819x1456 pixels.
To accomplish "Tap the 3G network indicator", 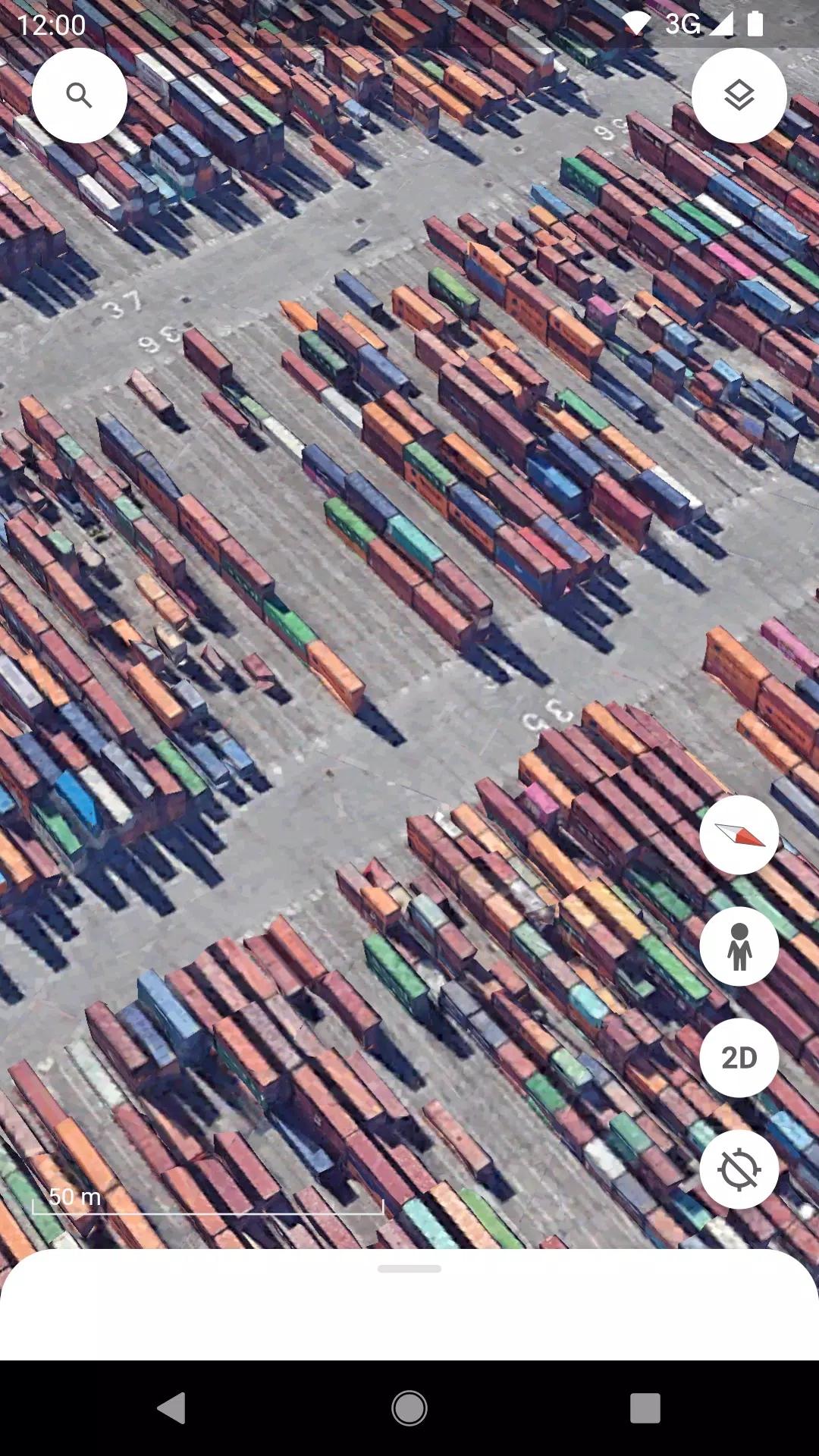I will pos(683,23).
